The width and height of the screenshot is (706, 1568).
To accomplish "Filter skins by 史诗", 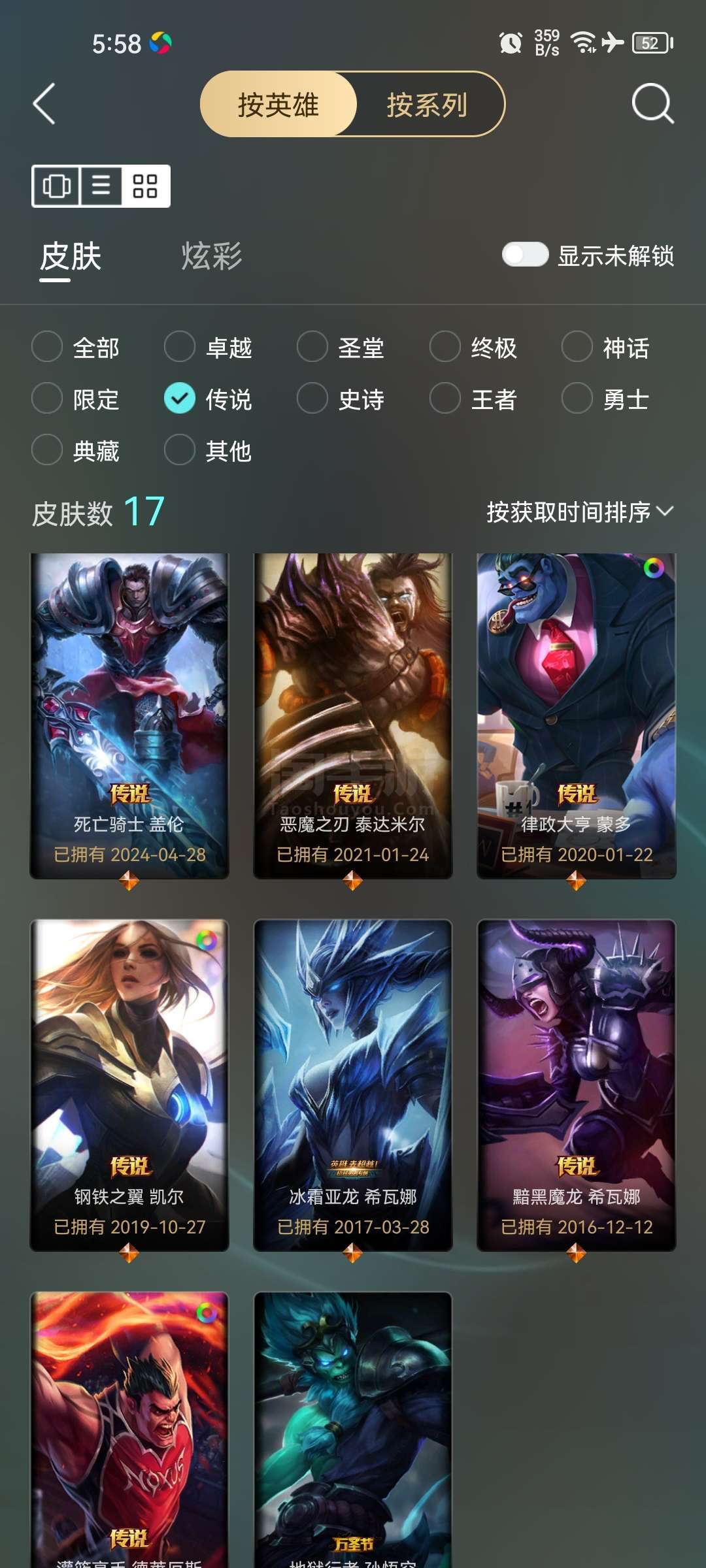I will [x=341, y=399].
